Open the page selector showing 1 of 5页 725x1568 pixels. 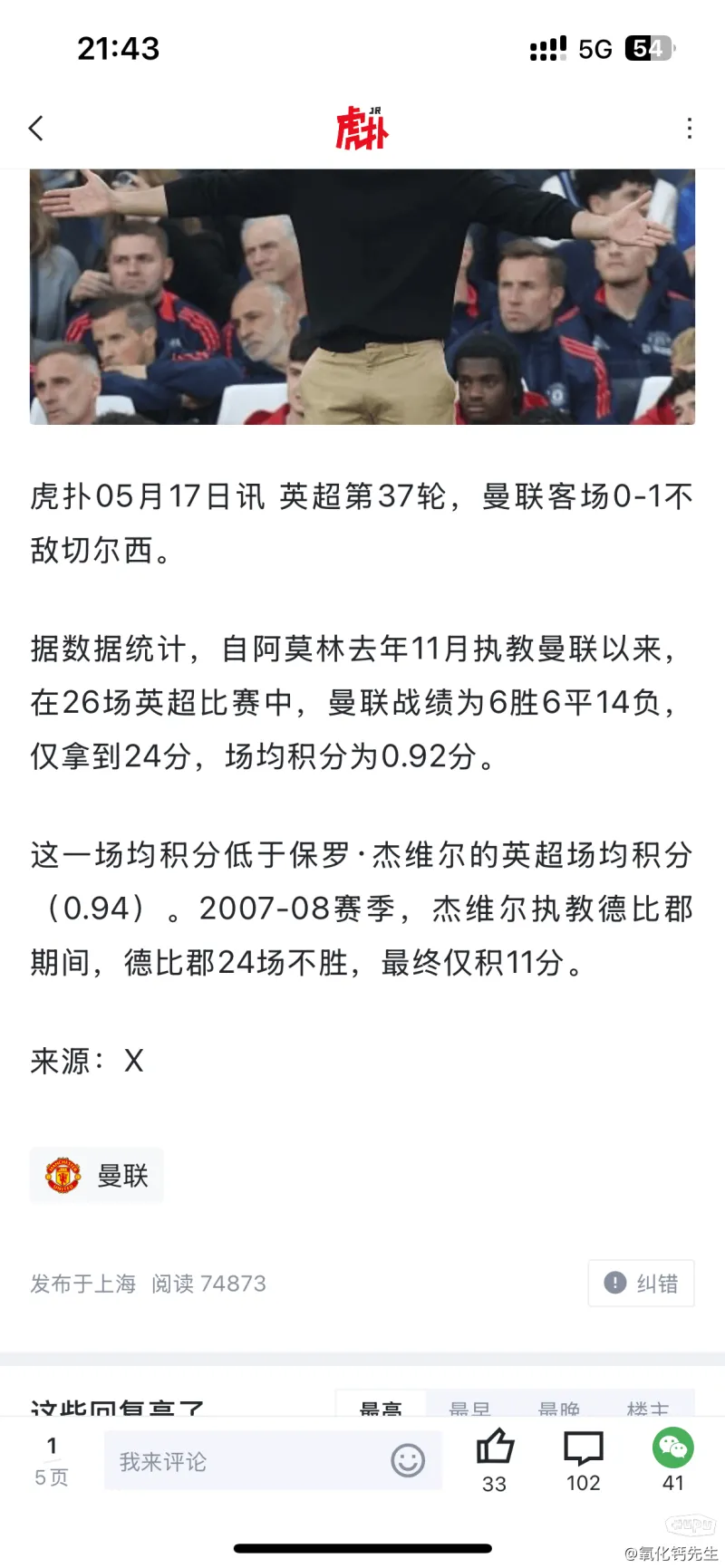point(52,1460)
